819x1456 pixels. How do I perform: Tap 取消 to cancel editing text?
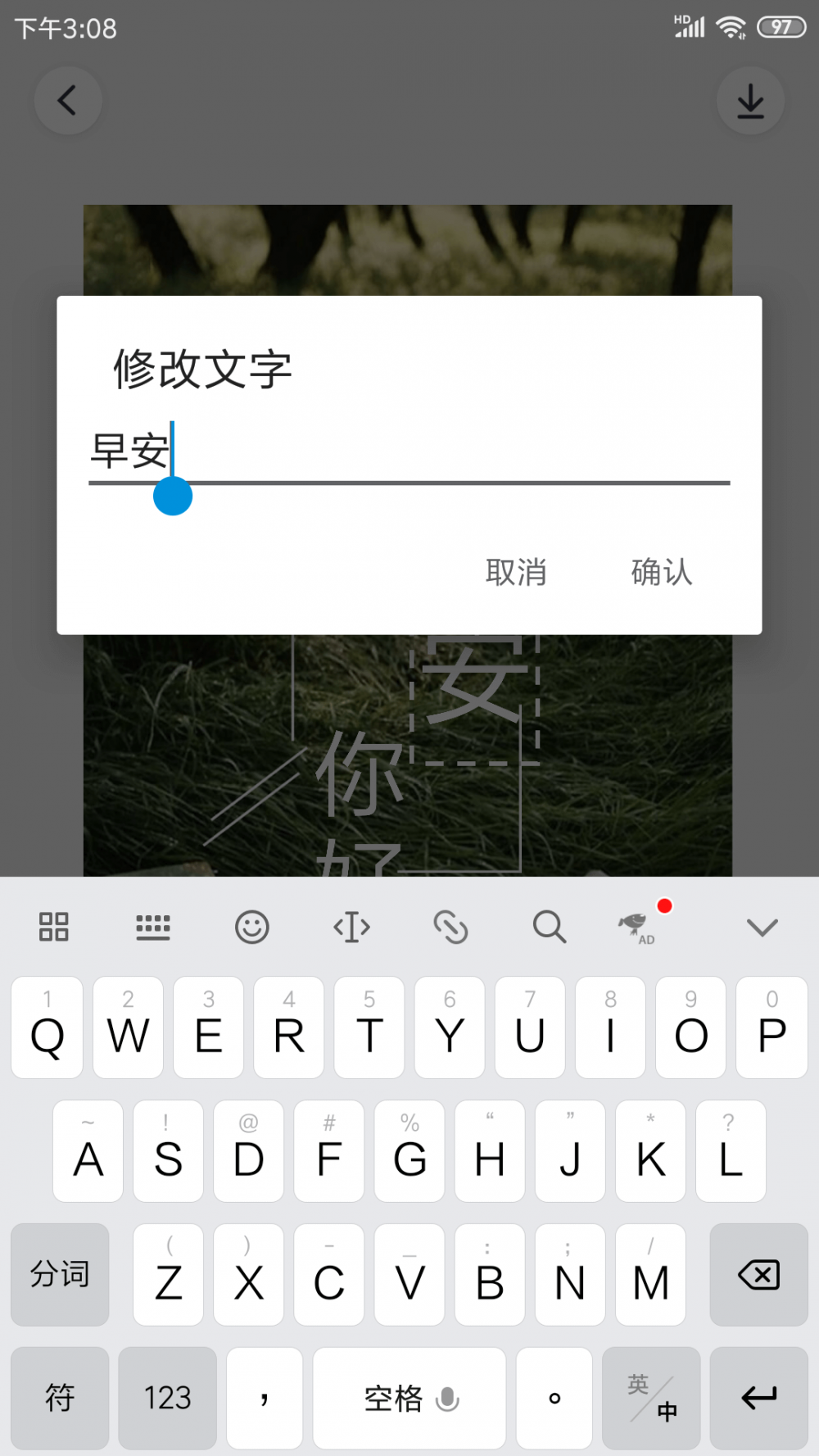pyautogui.click(x=516, y=572)
